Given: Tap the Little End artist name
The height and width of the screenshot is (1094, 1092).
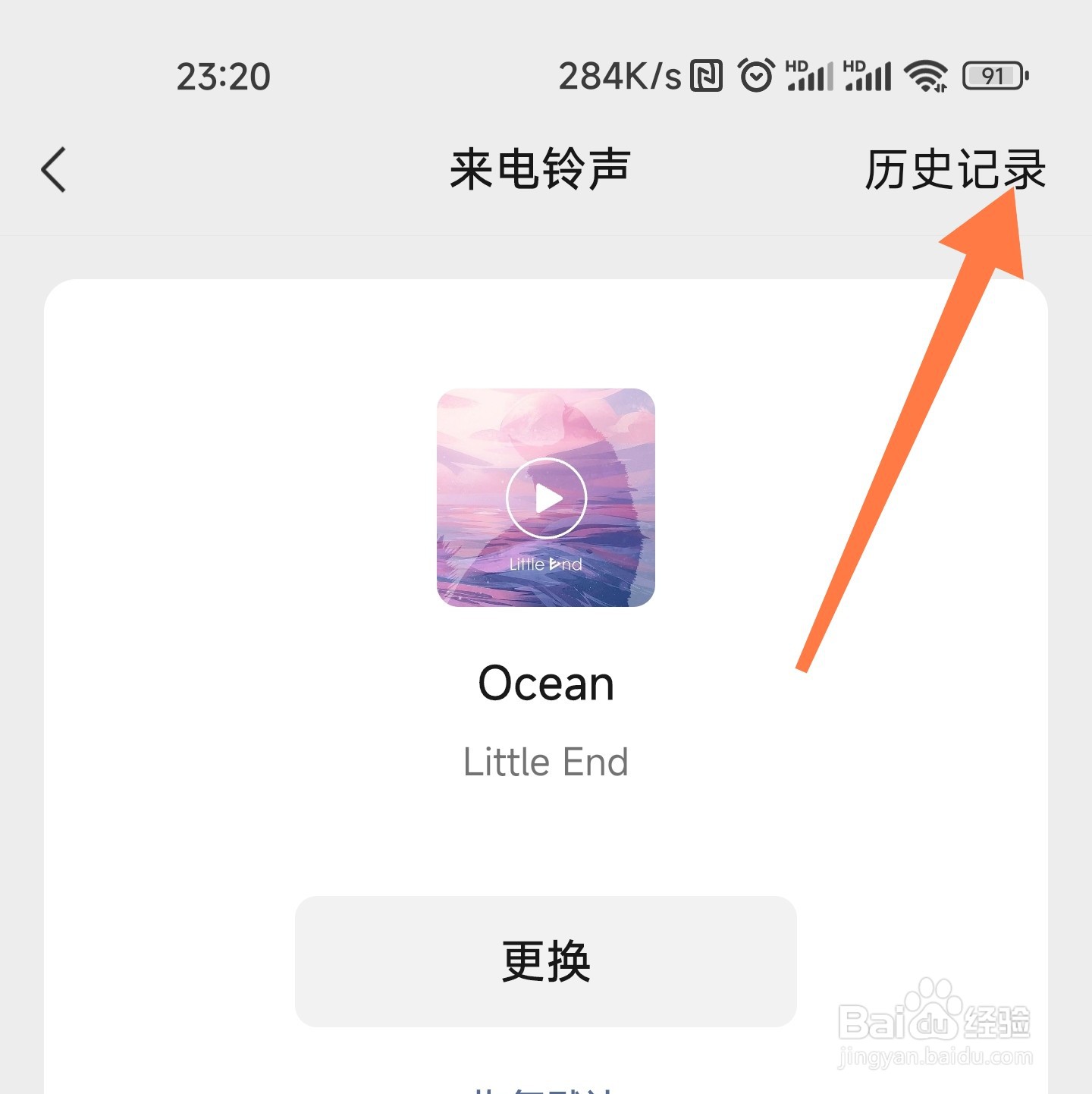Looking at the screenshot, I should click(547, 762).
